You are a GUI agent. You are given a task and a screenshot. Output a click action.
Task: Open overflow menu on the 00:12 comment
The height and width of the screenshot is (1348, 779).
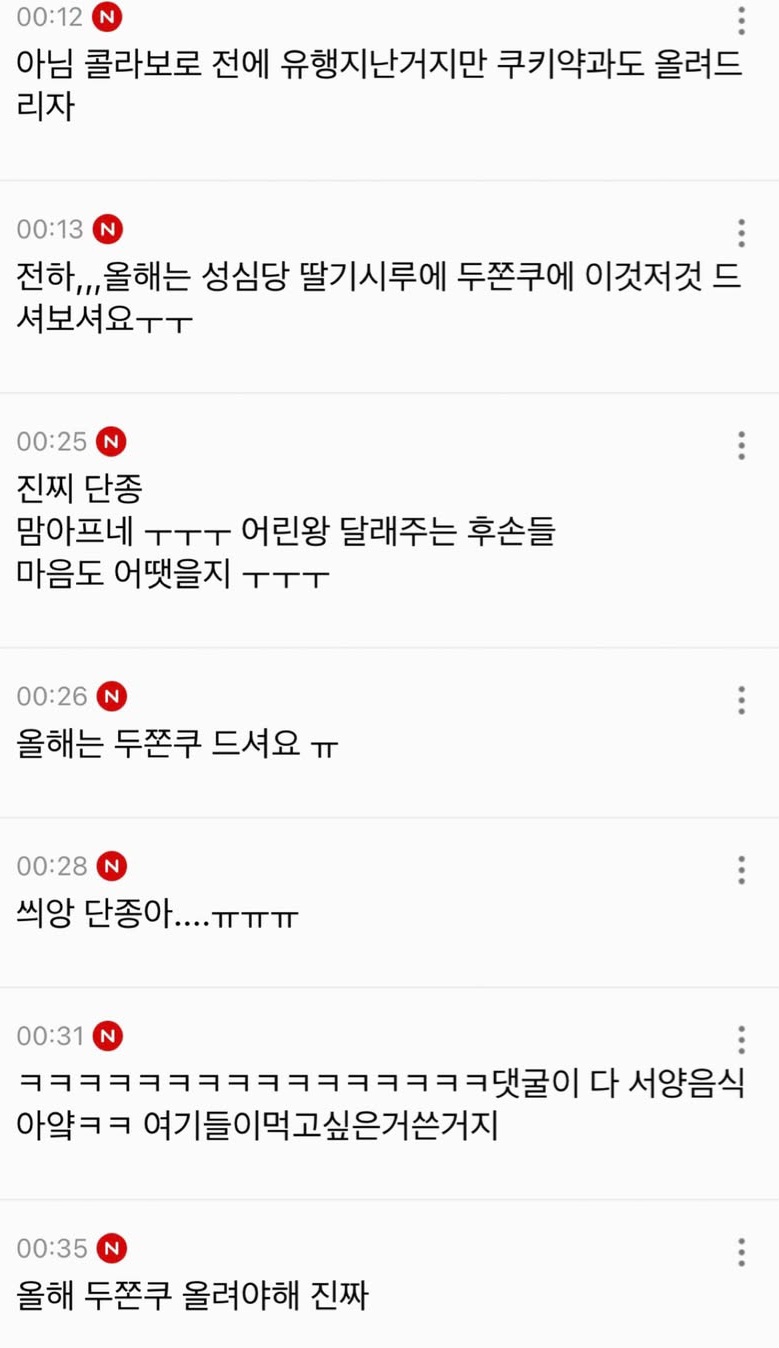pyautogui.click(x=741, y=21)
